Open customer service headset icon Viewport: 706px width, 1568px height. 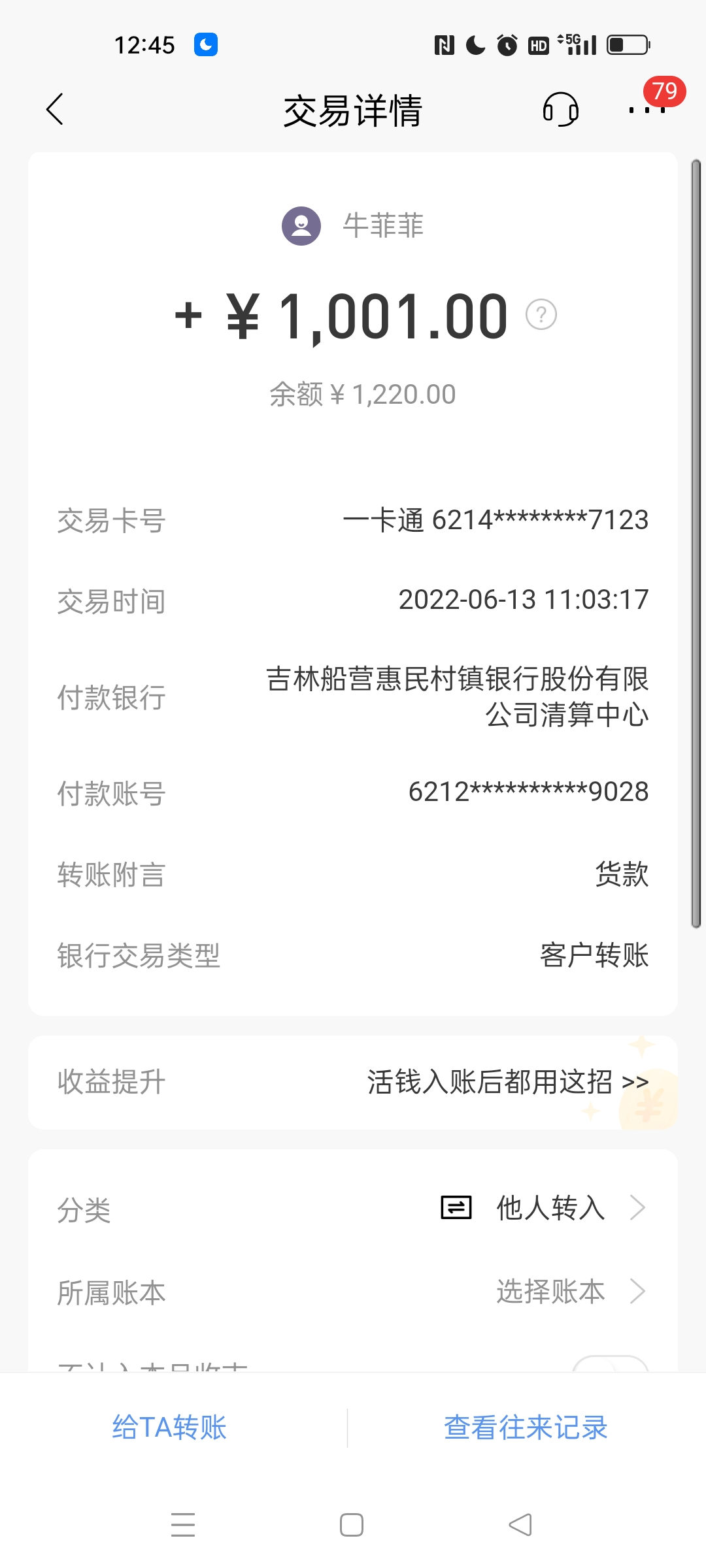point(560,109)
